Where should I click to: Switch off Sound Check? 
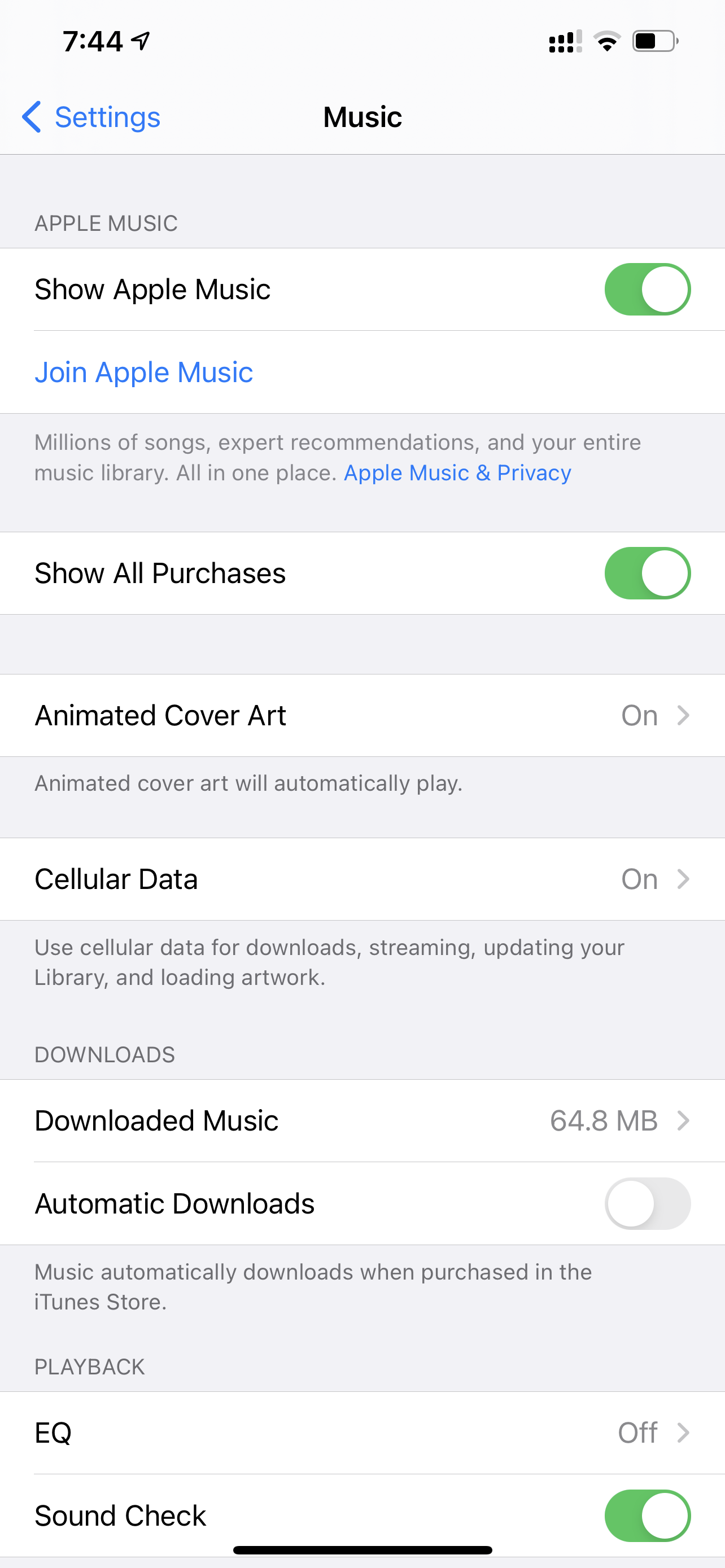tap(647, 1515)
